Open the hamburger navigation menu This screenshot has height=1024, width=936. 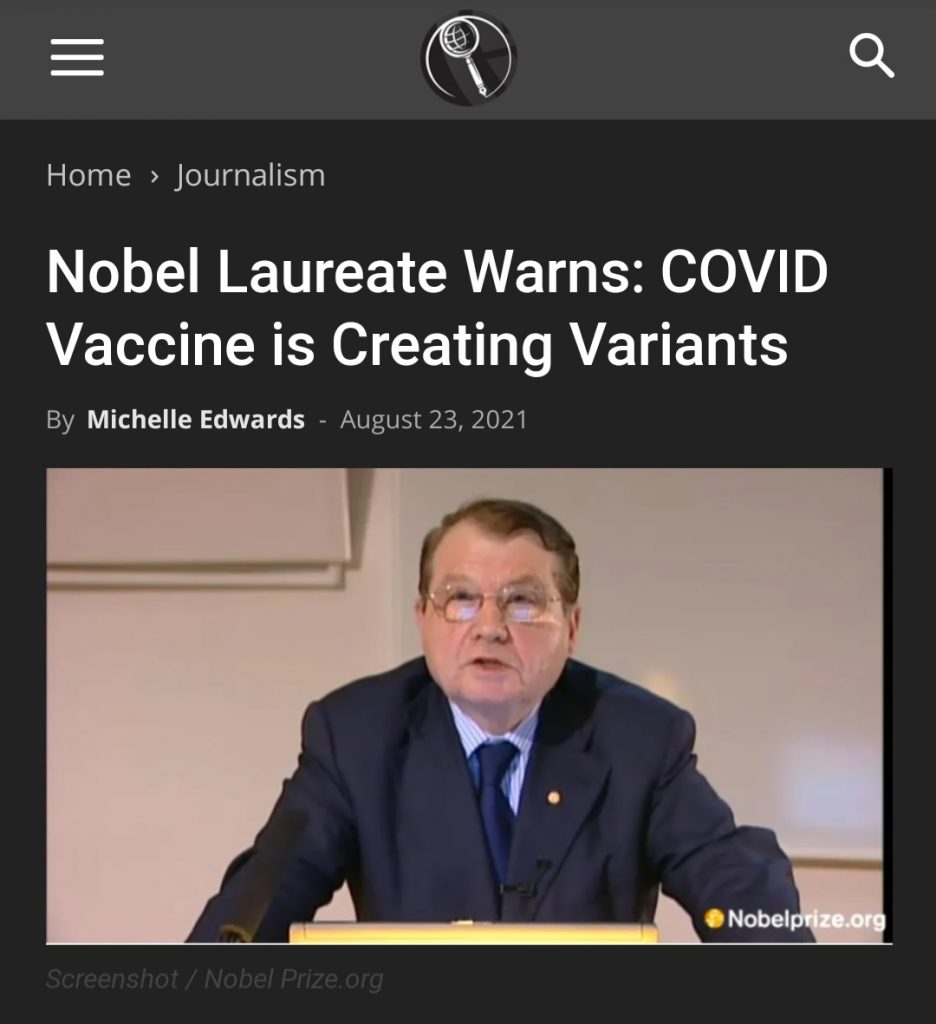(x=77, y=59)
